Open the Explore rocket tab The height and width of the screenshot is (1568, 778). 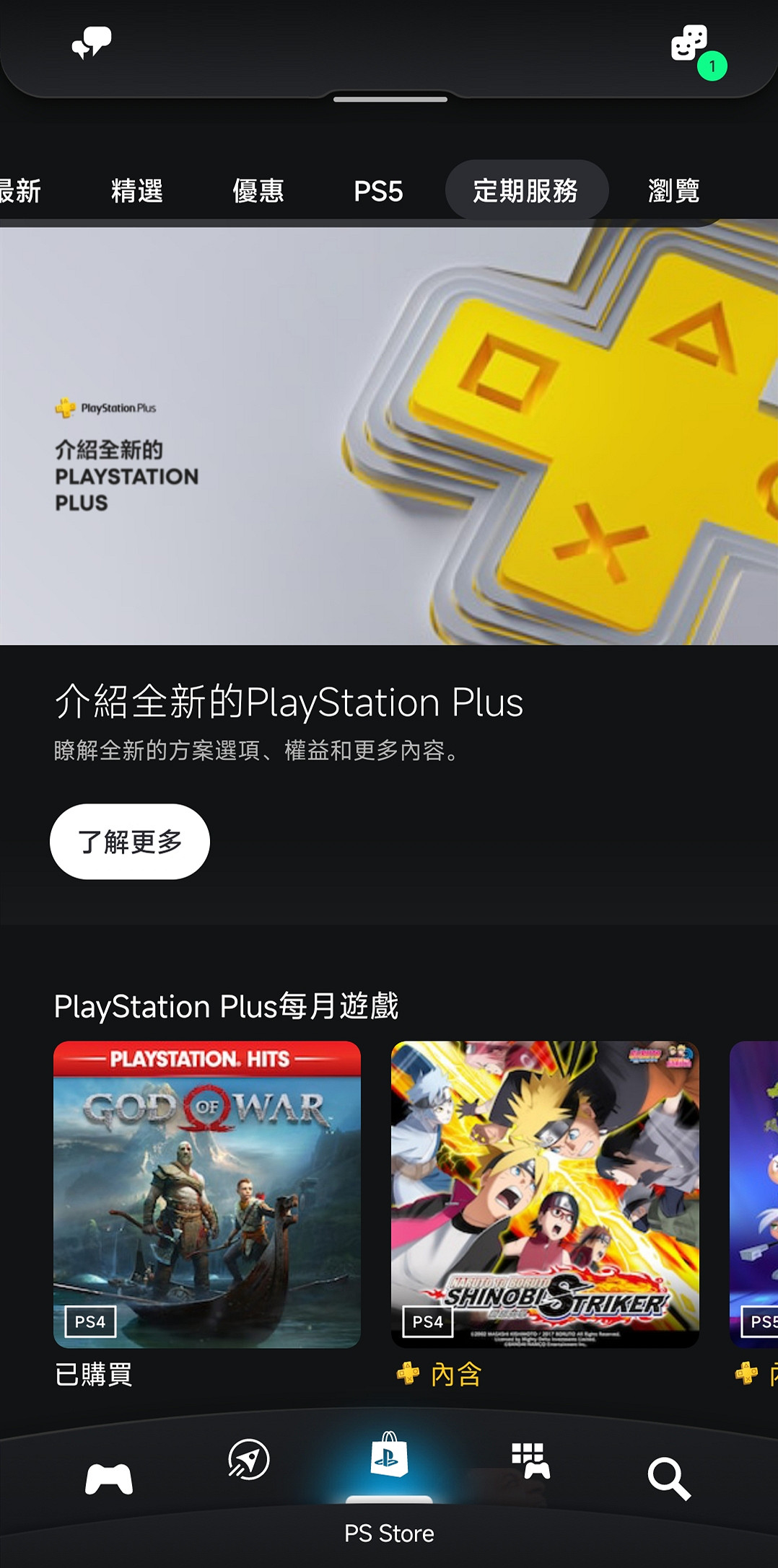tap(248, 1460)
